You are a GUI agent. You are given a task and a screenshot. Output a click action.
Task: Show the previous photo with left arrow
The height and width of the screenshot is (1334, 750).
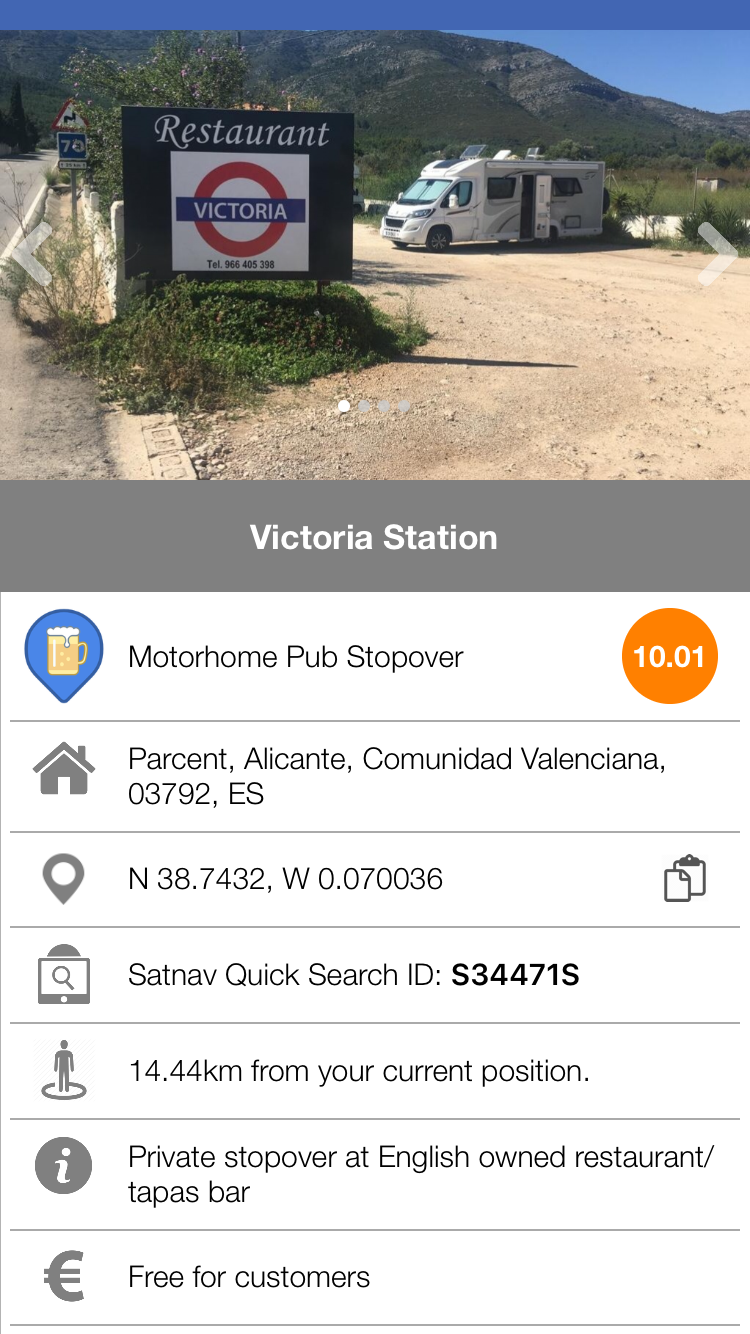[x=30, y=254]
